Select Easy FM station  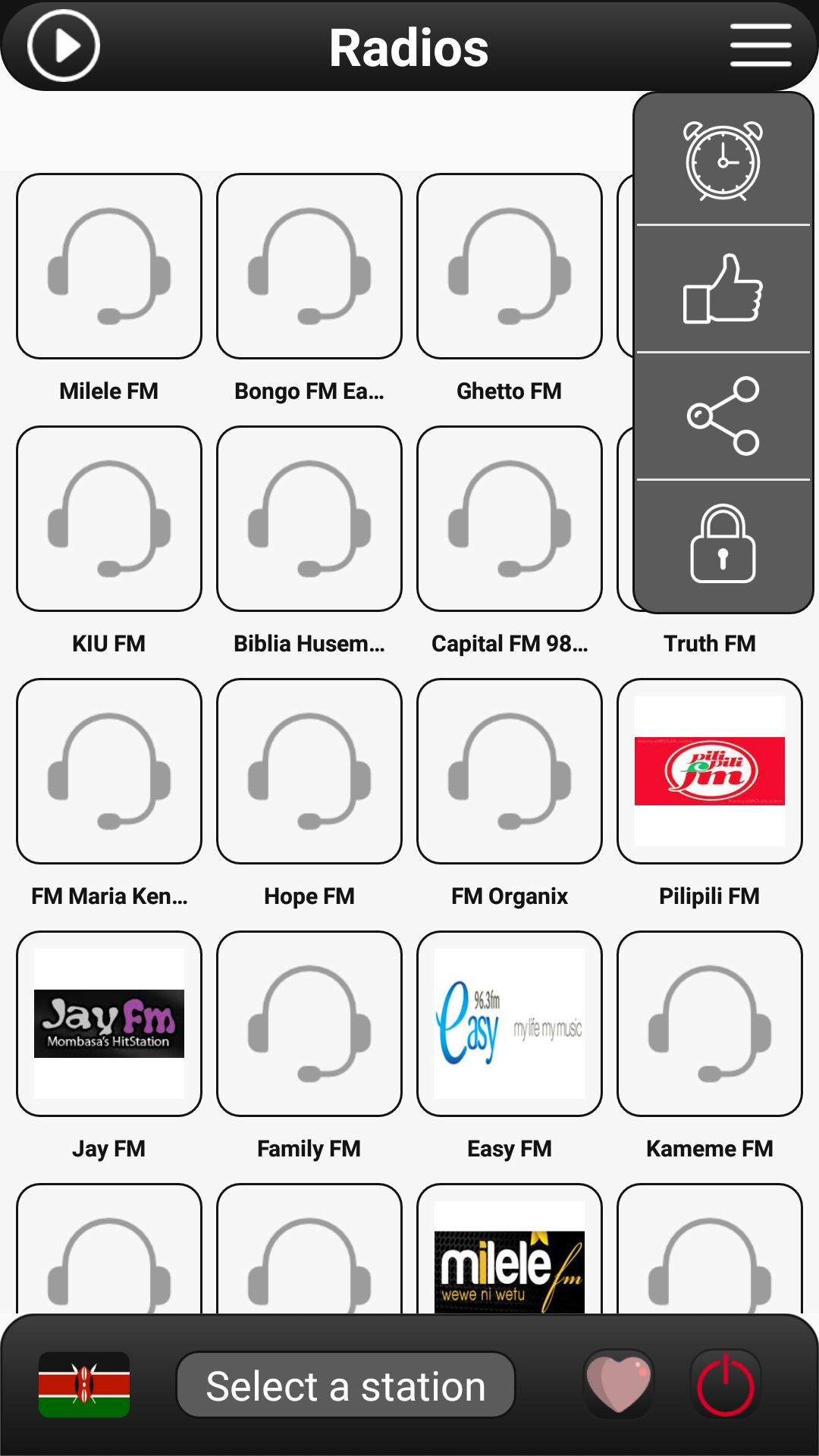[x=510, y=1024]
